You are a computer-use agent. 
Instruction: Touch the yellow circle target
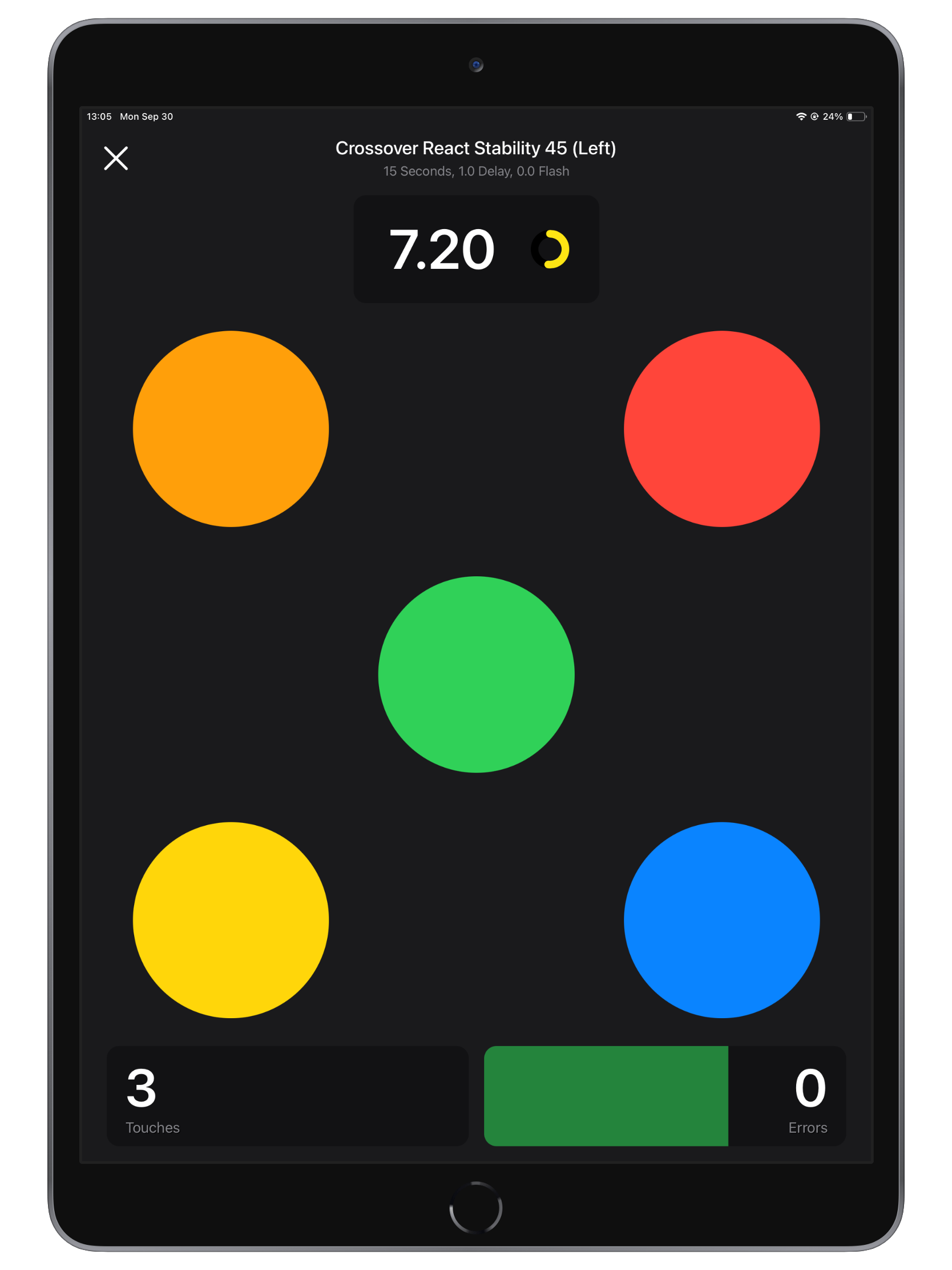[231, 920]
